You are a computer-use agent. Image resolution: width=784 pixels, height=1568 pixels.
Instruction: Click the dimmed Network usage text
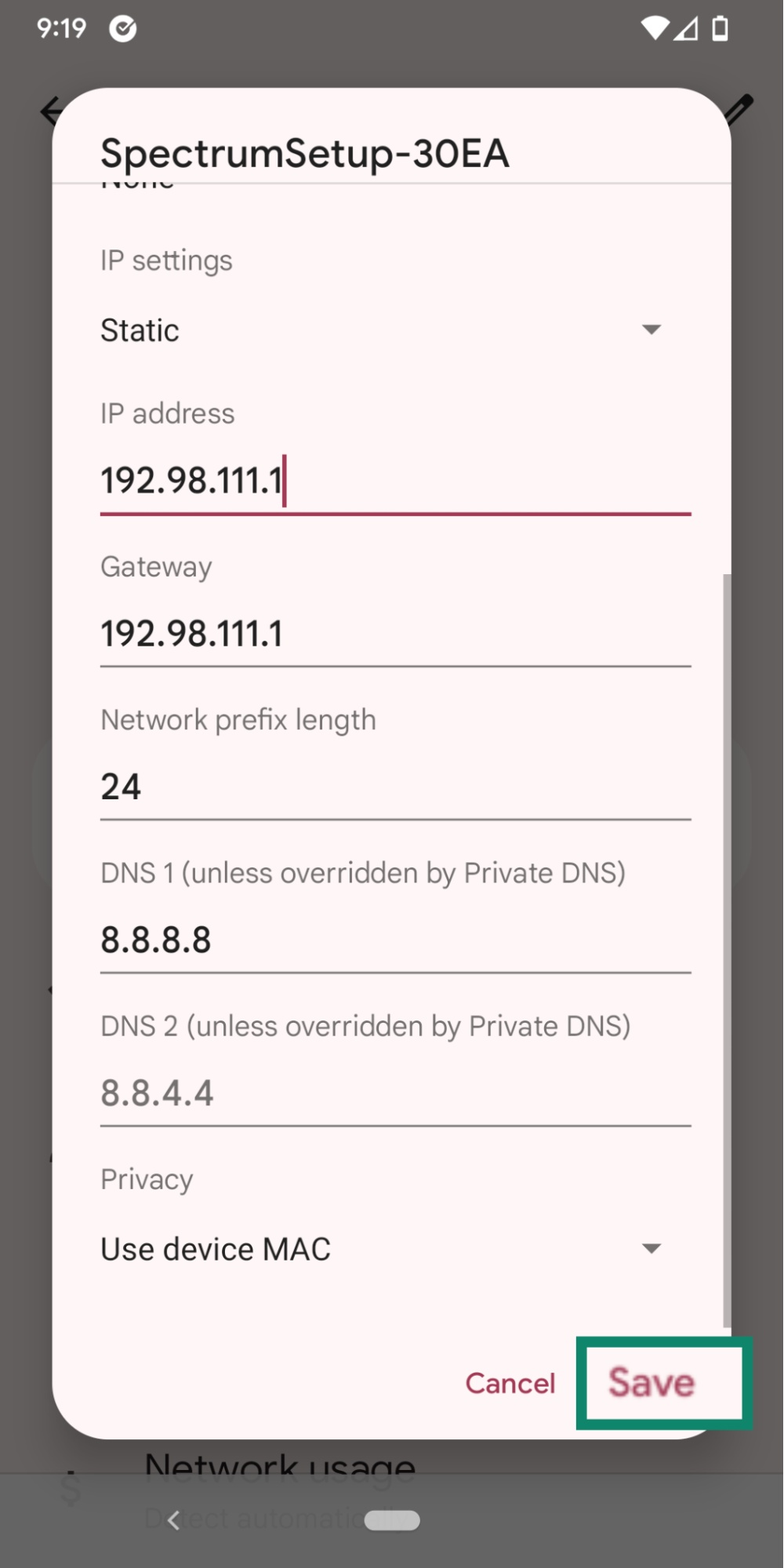click(x=280, y=1467)
